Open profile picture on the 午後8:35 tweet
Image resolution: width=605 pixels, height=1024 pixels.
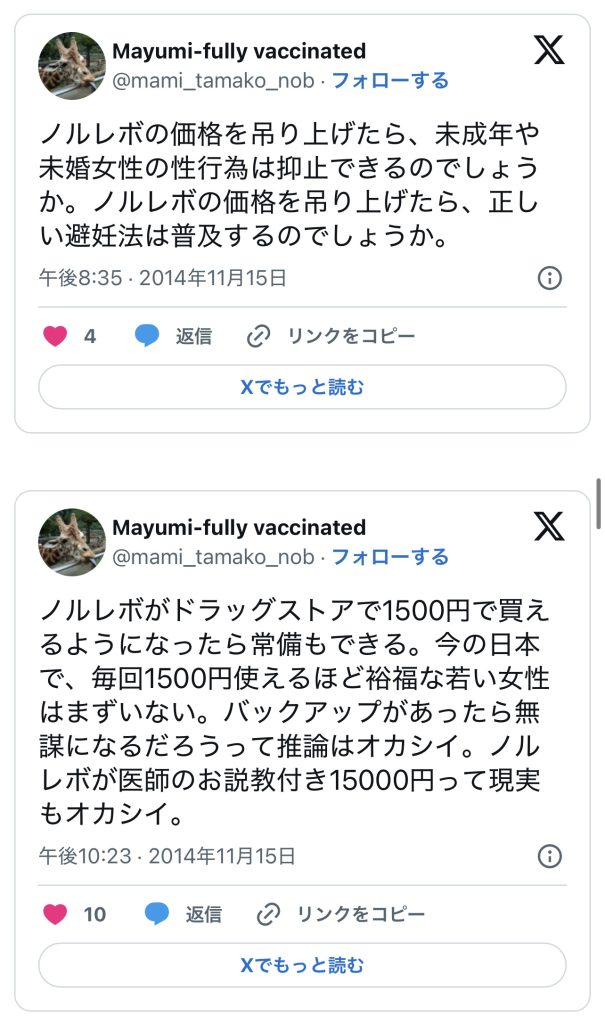72,66
